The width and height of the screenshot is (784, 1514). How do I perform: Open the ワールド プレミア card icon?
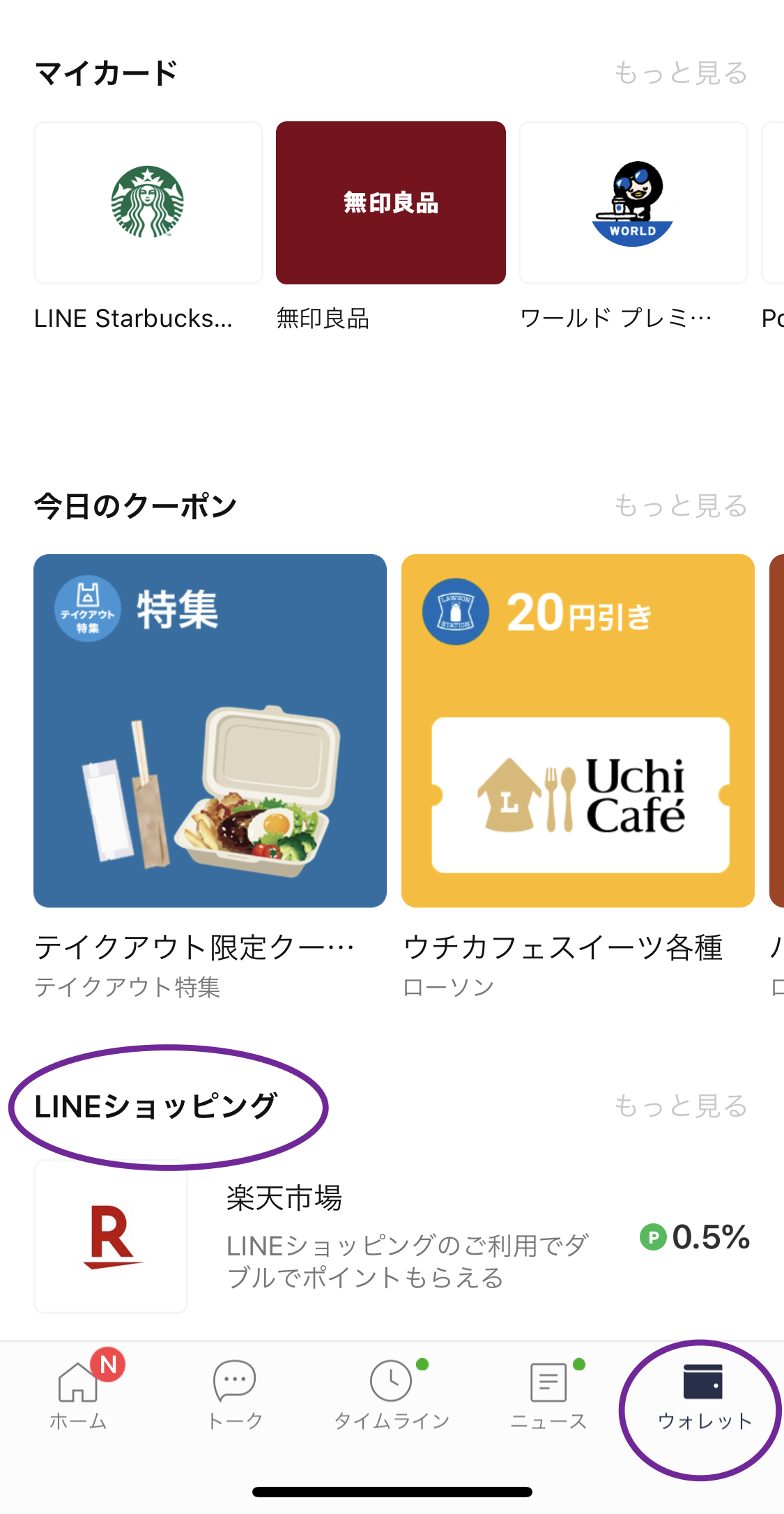pos(631,202)
